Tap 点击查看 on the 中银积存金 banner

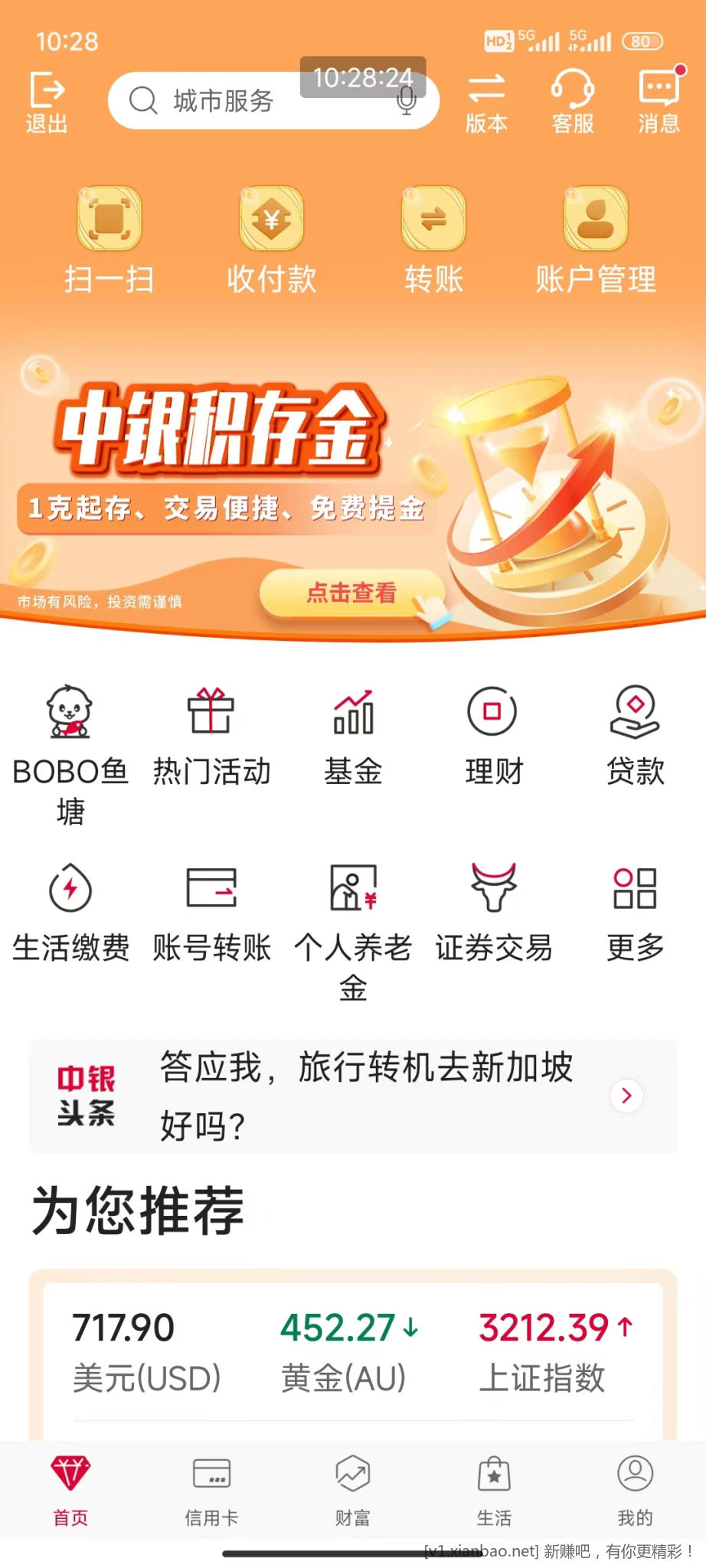tap(351, 593)
